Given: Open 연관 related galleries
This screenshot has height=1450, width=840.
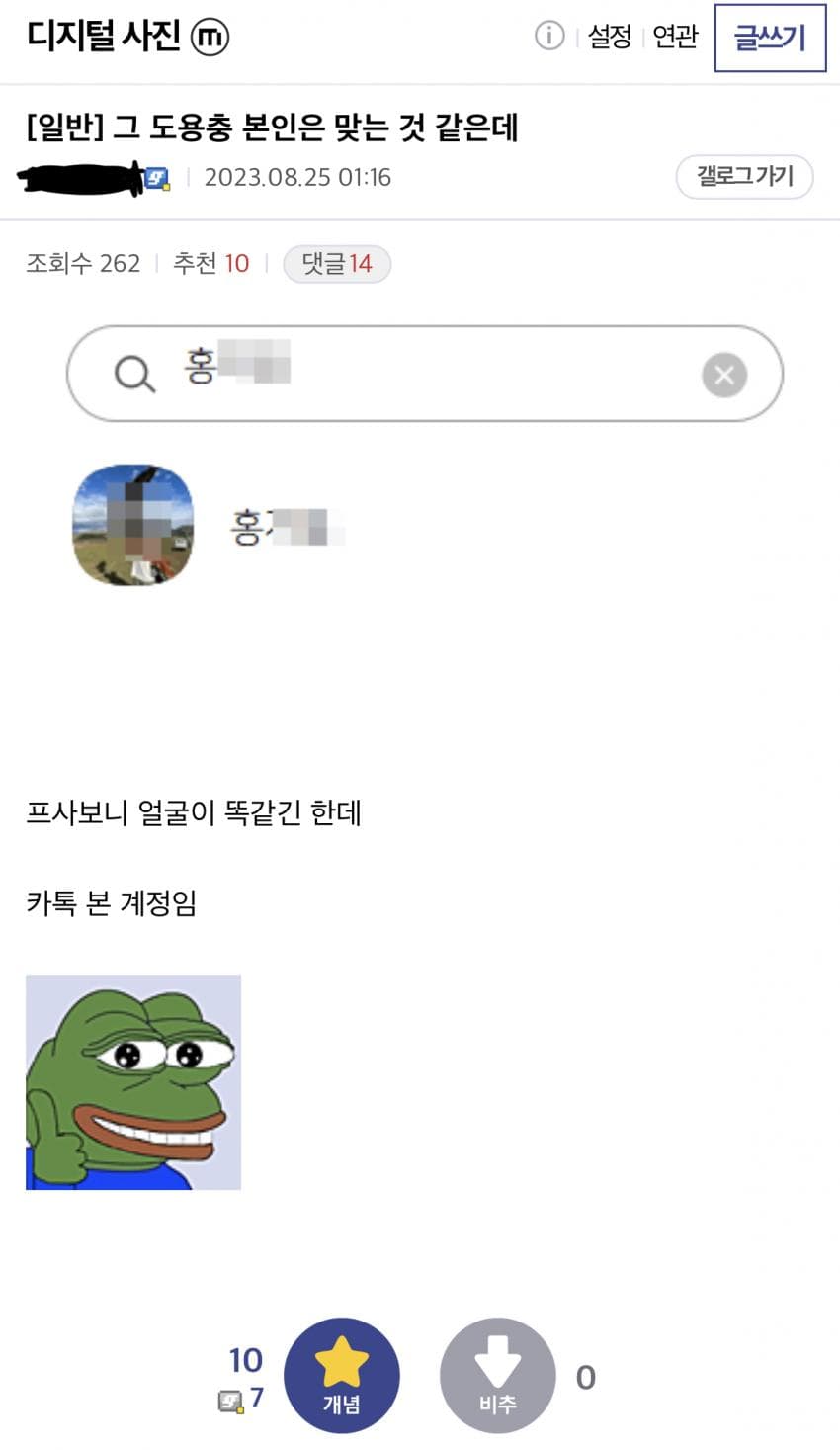Looking at the screenshot, I should click(x=675, y=37).
